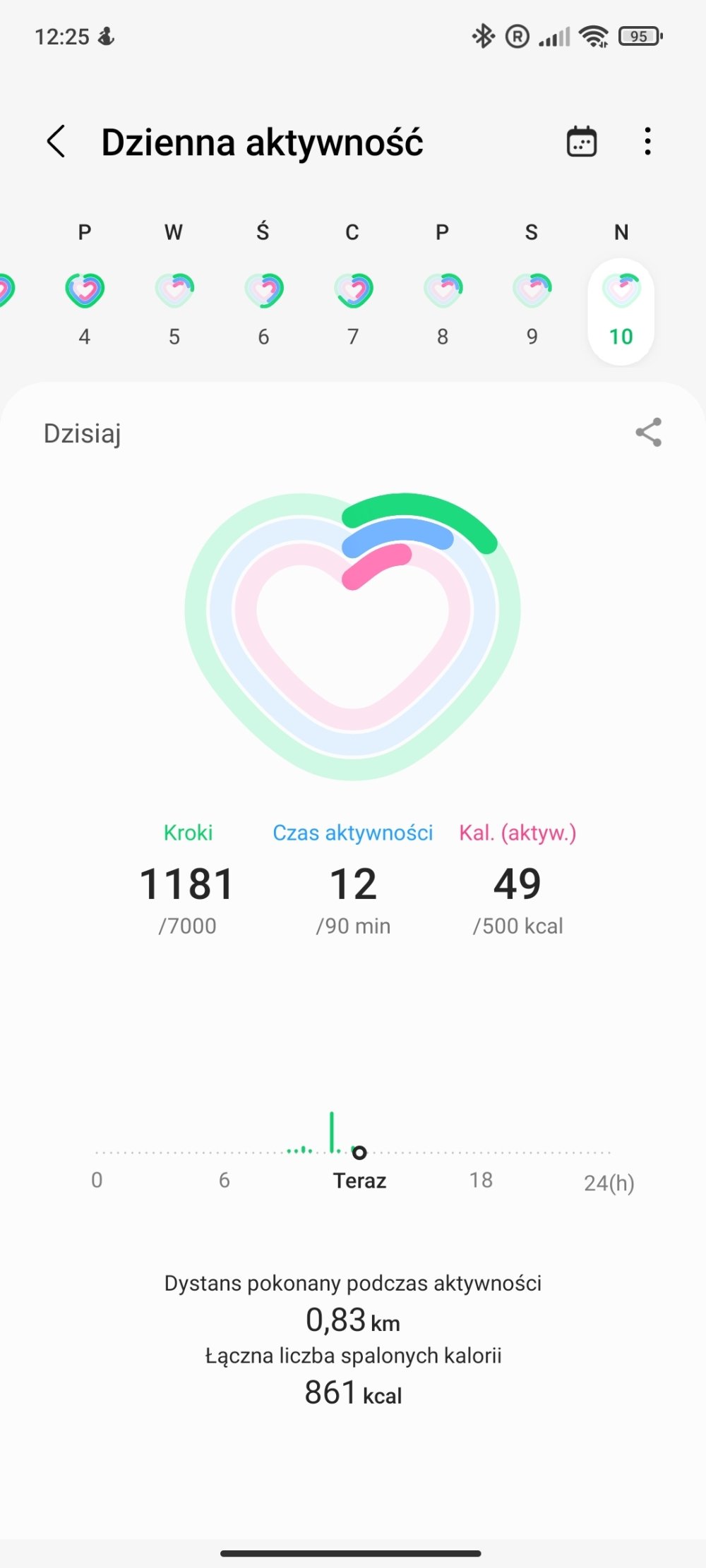Viewport: 706px width, 1568px height.
Task: Share today's activity summary
Action: (648, 432)
